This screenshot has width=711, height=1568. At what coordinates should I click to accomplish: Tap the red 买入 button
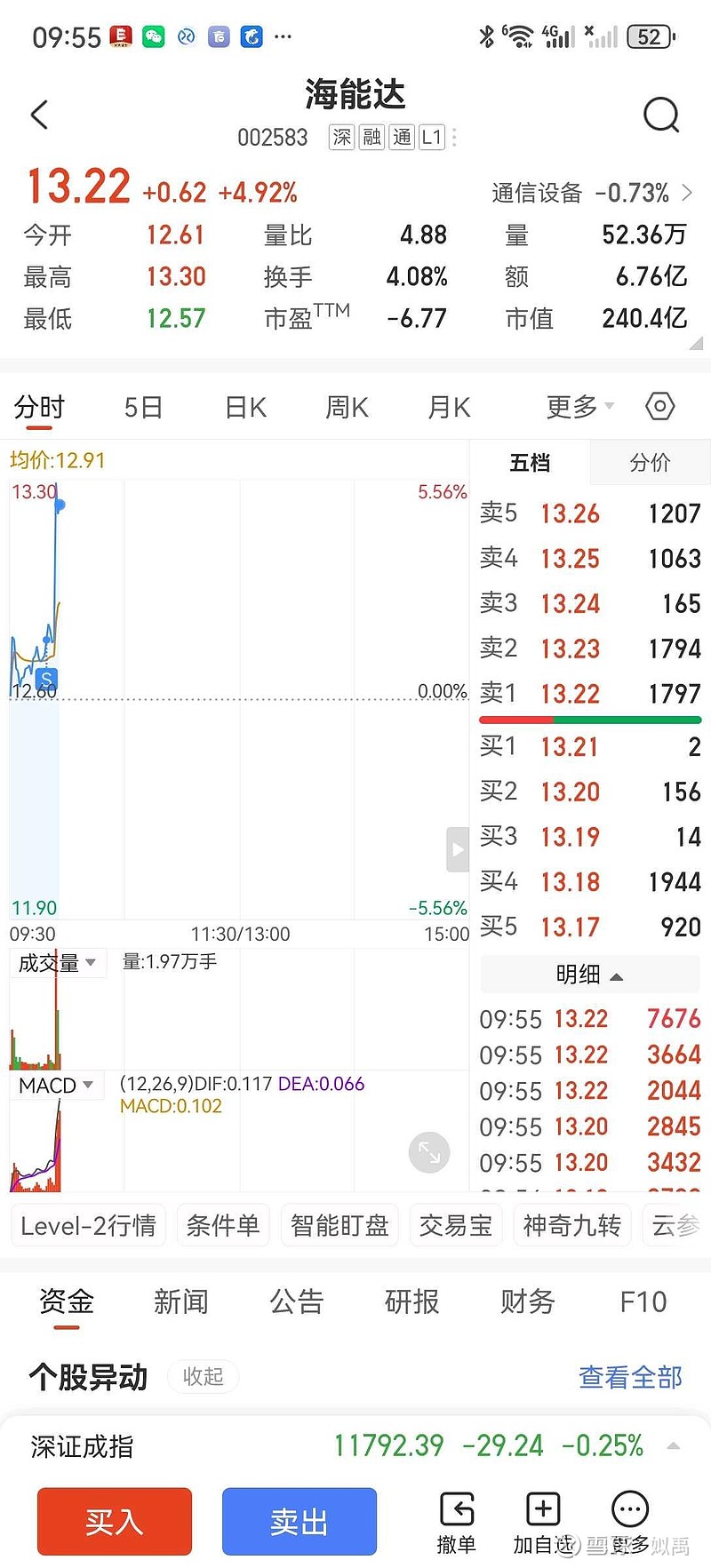(x=115, y=1521)
